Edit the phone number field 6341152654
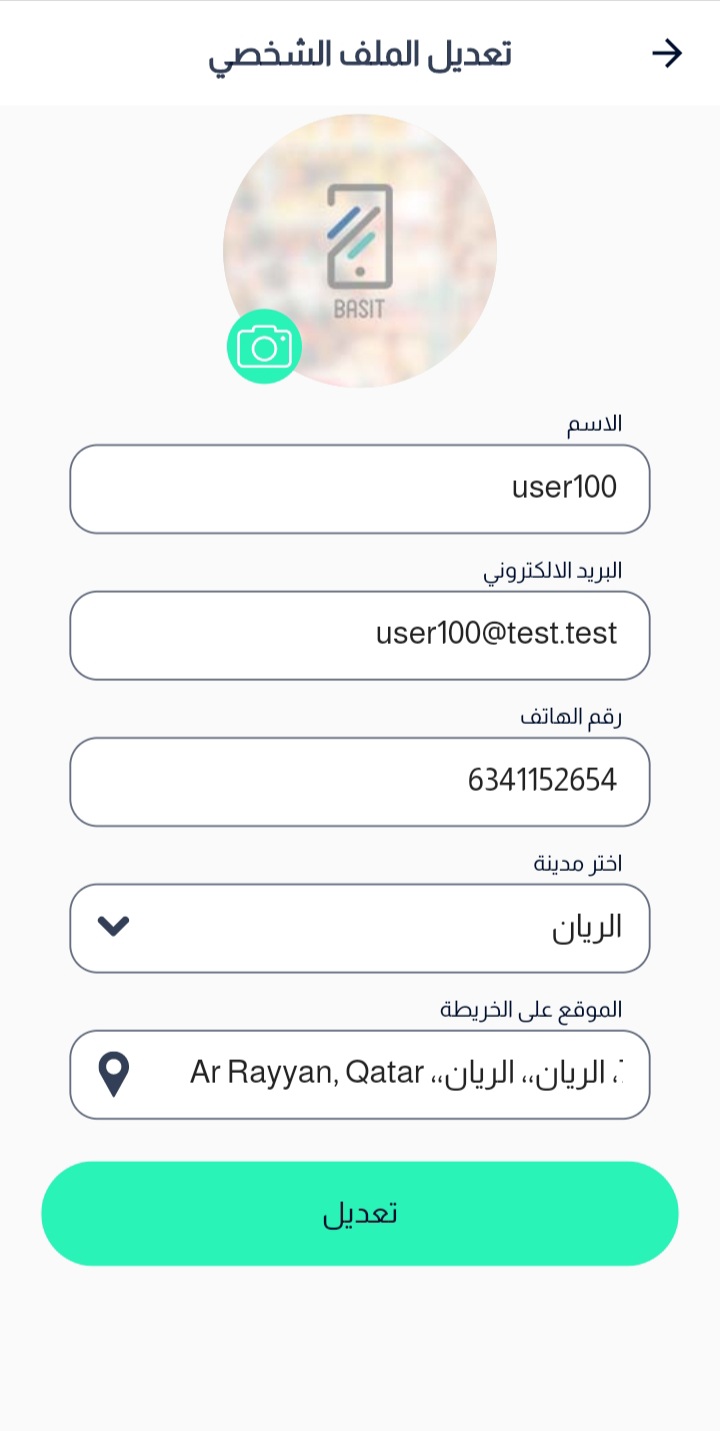The height and width of the screenshot is (1431, 720). 360,781
